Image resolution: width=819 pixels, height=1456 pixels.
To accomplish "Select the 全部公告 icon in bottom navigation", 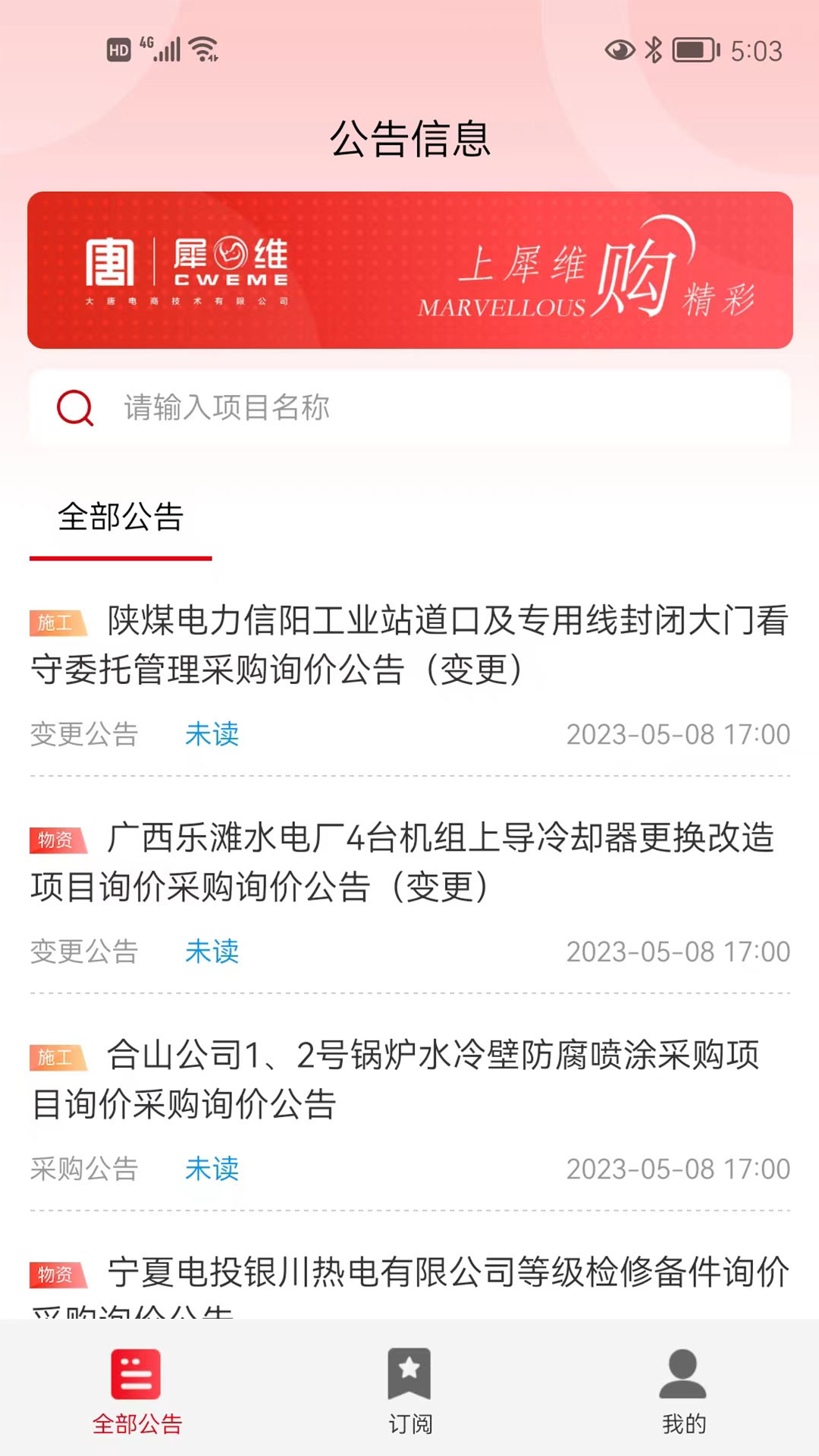I will pyautogui.click(x=136, y=1382).
